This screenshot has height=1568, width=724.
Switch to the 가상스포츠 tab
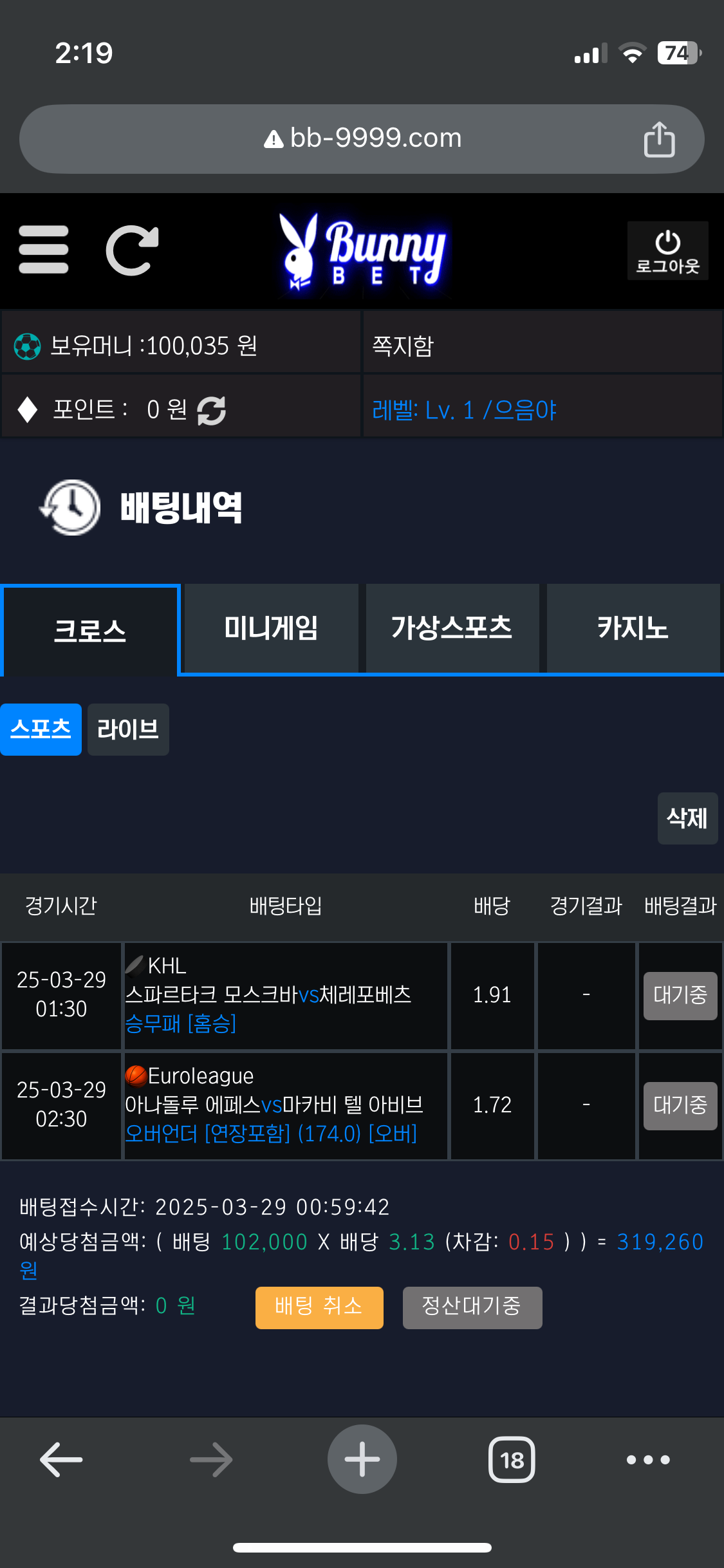pyautogui.click(x=452, y=628)
